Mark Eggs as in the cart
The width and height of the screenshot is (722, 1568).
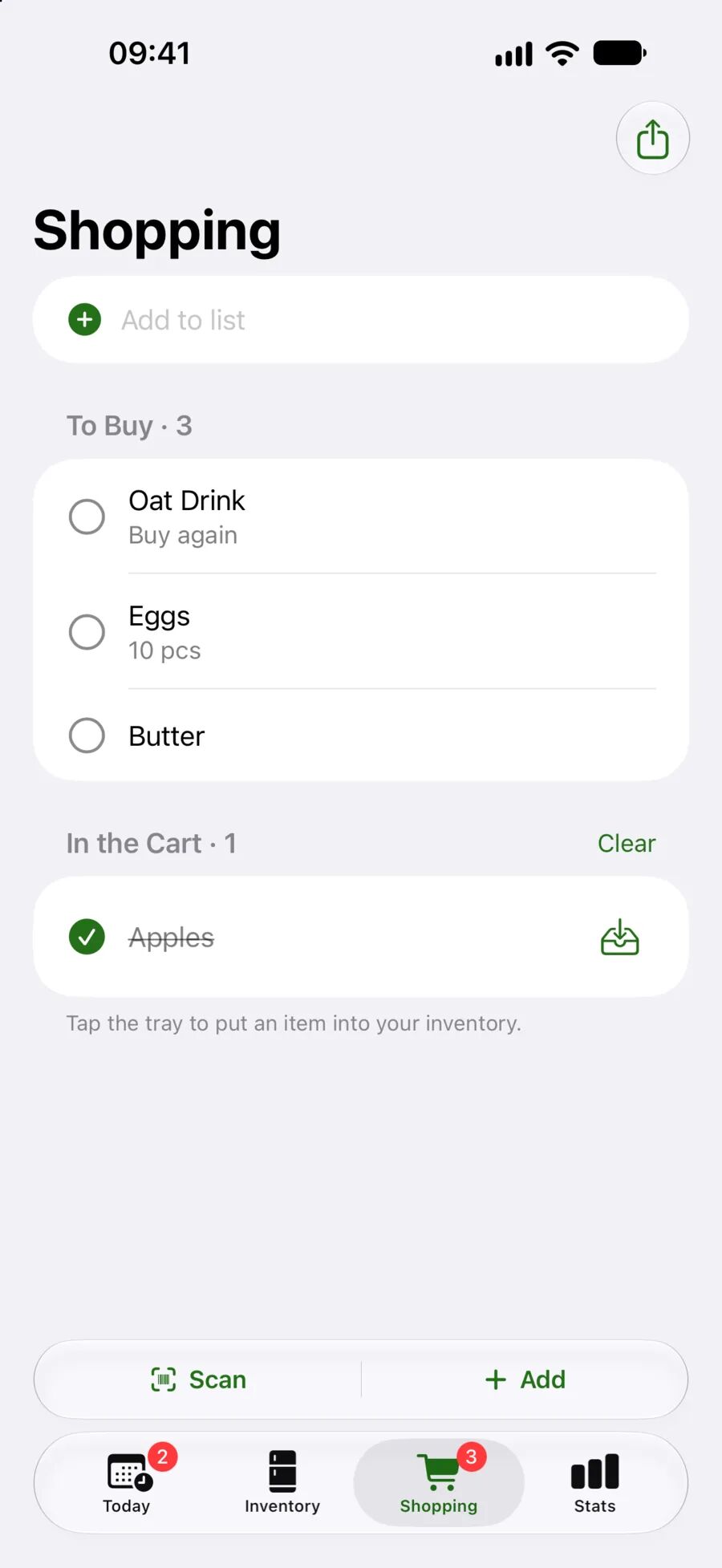(x=87, y=632)
